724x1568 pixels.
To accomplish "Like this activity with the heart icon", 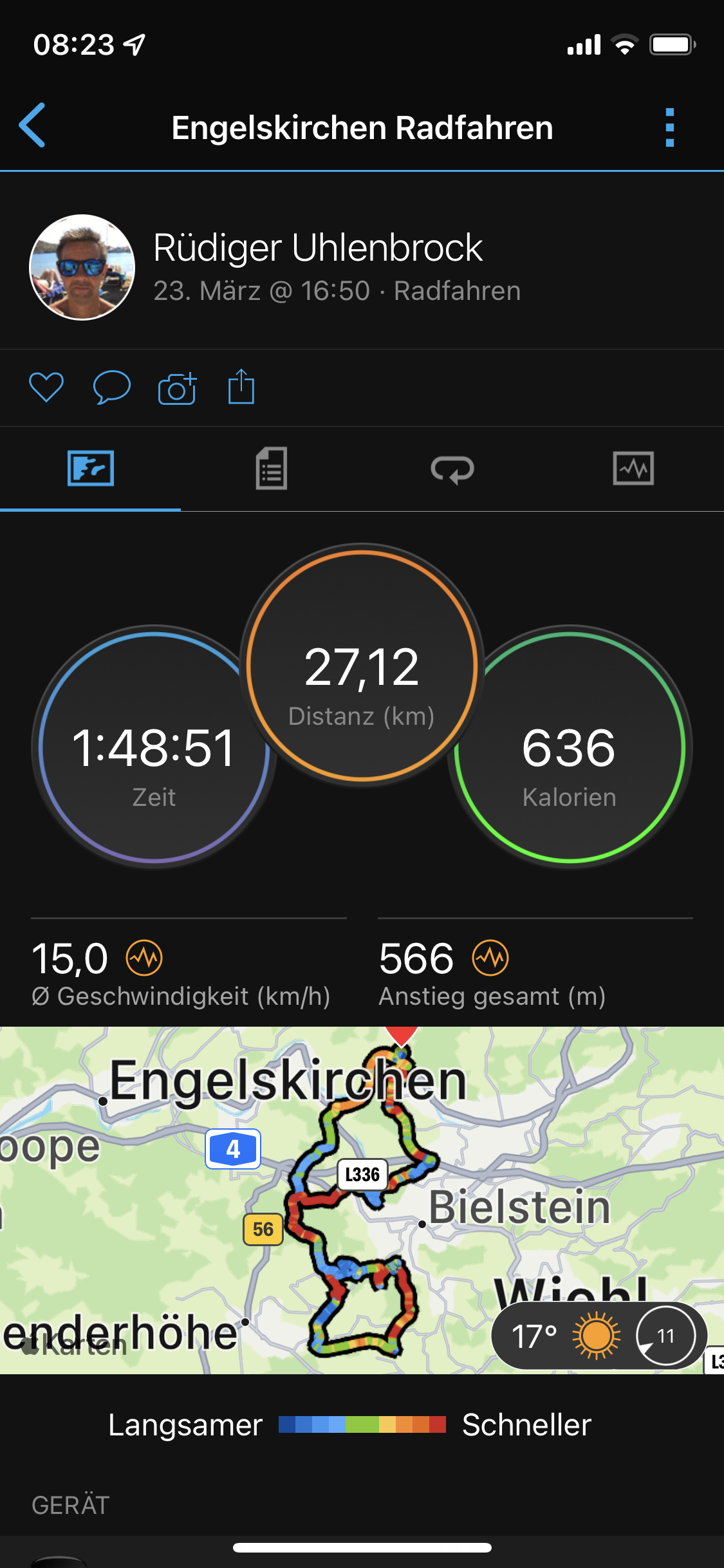I will 46,387.
